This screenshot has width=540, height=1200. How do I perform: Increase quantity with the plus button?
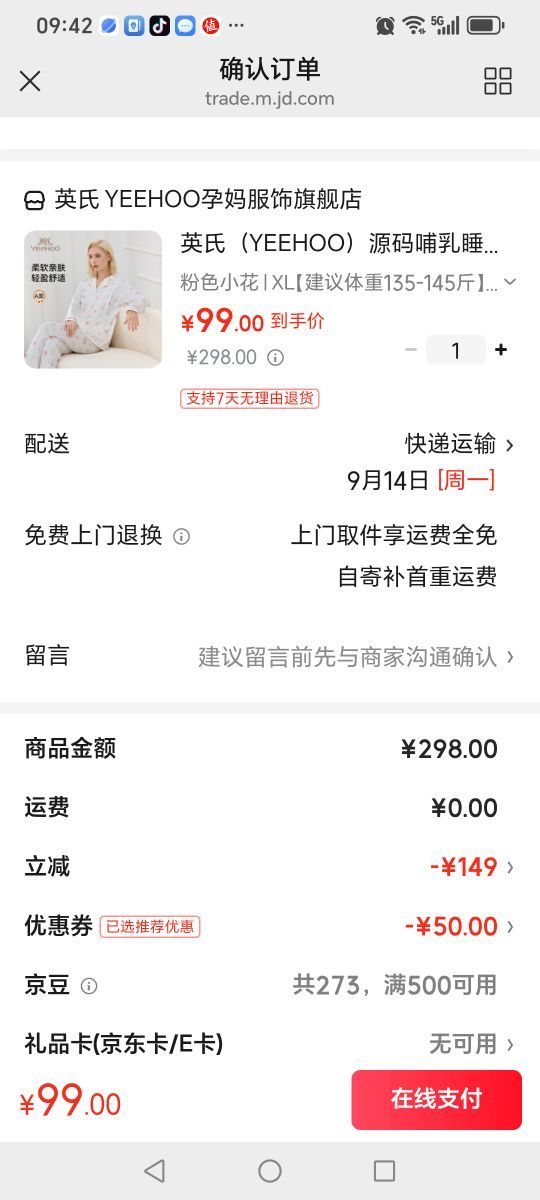point(501,350)
